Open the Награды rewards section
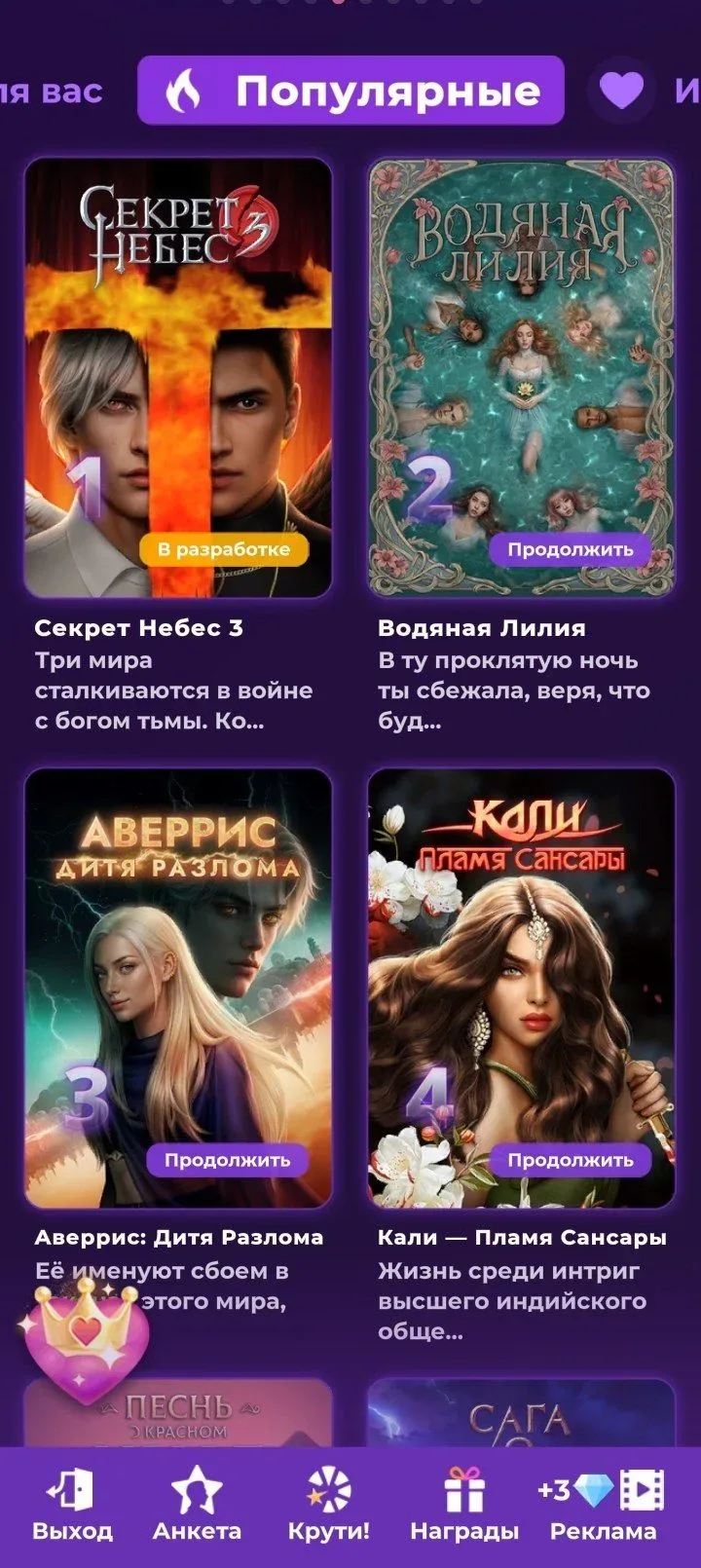Viewport: 701px width, 1568px height. [464, 1506]
